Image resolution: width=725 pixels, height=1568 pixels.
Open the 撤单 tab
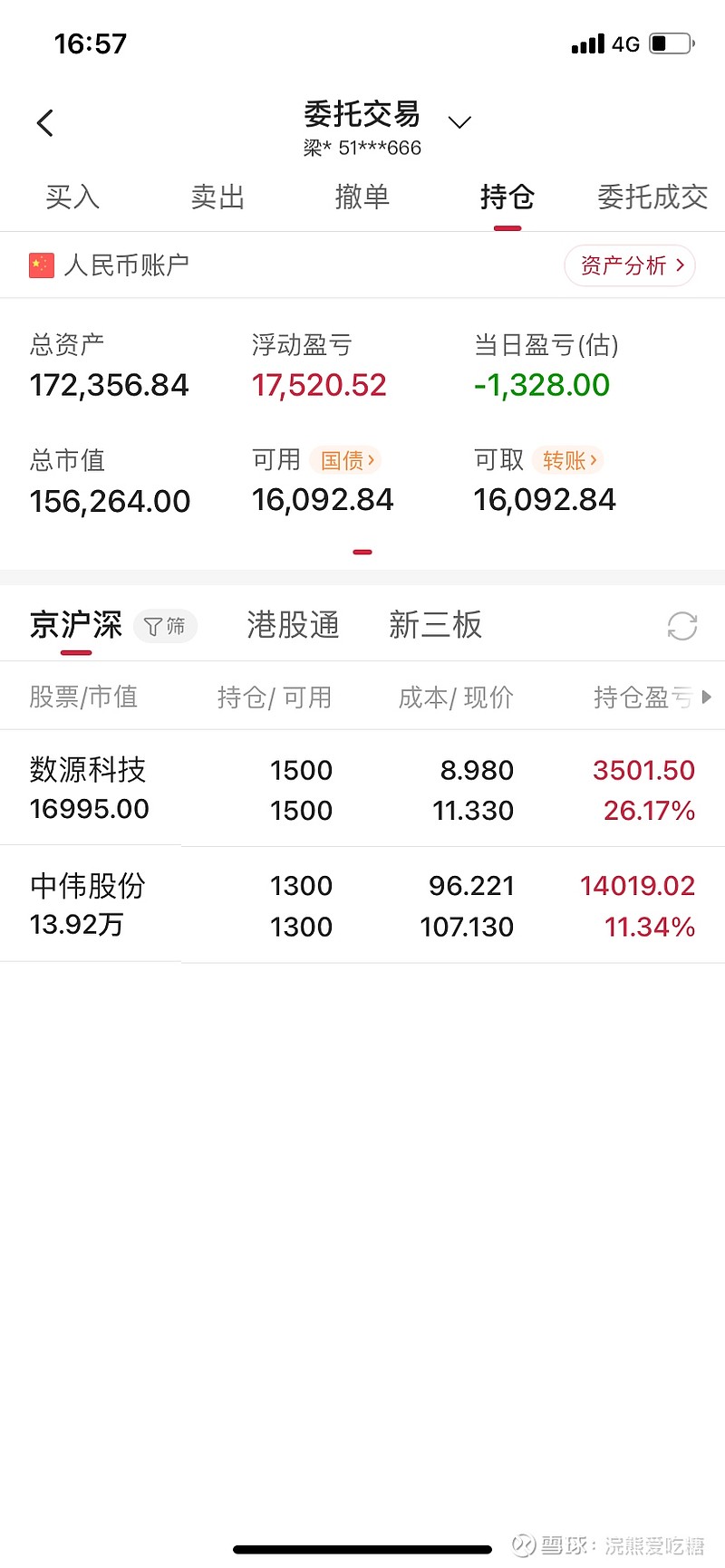point(362,197)
